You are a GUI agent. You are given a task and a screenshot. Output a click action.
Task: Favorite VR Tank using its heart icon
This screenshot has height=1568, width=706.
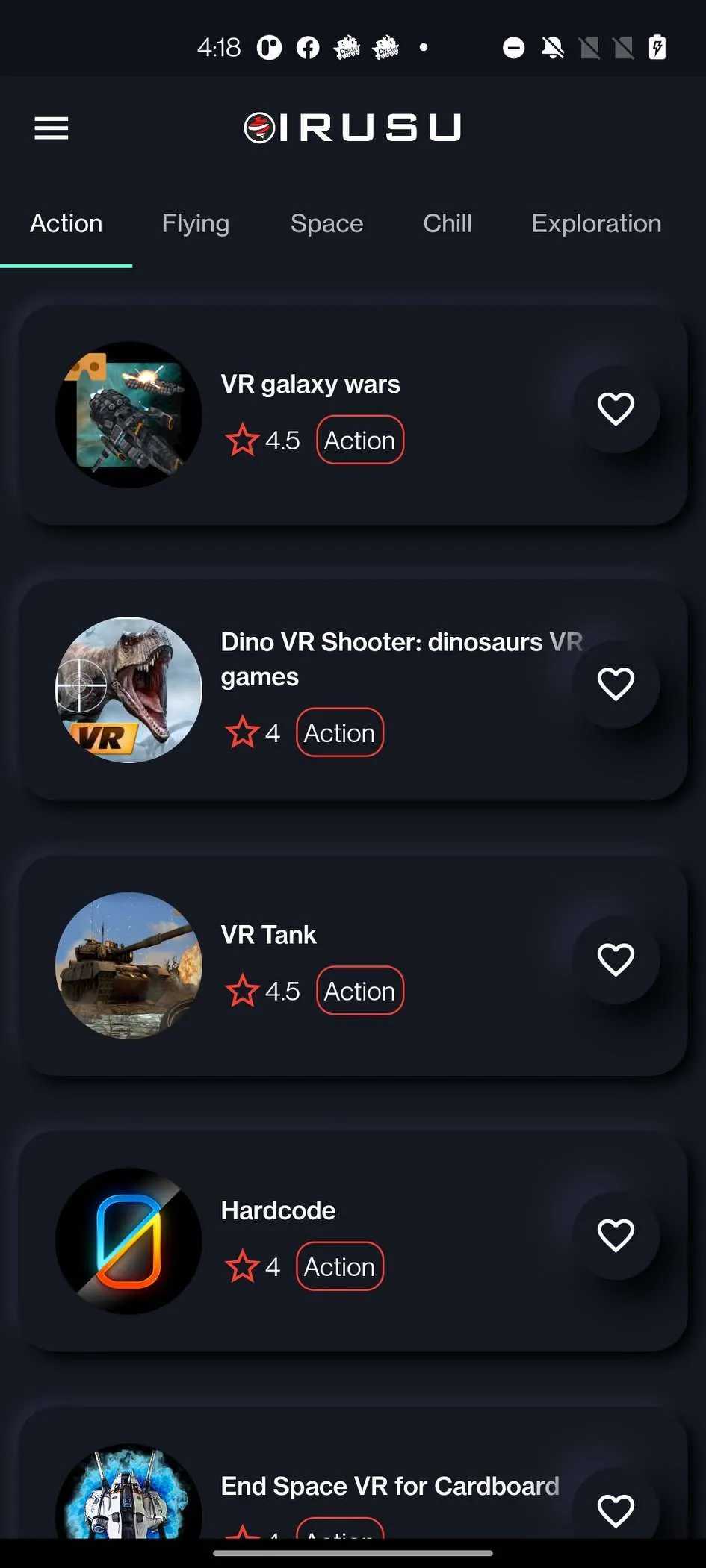point(616,959)
